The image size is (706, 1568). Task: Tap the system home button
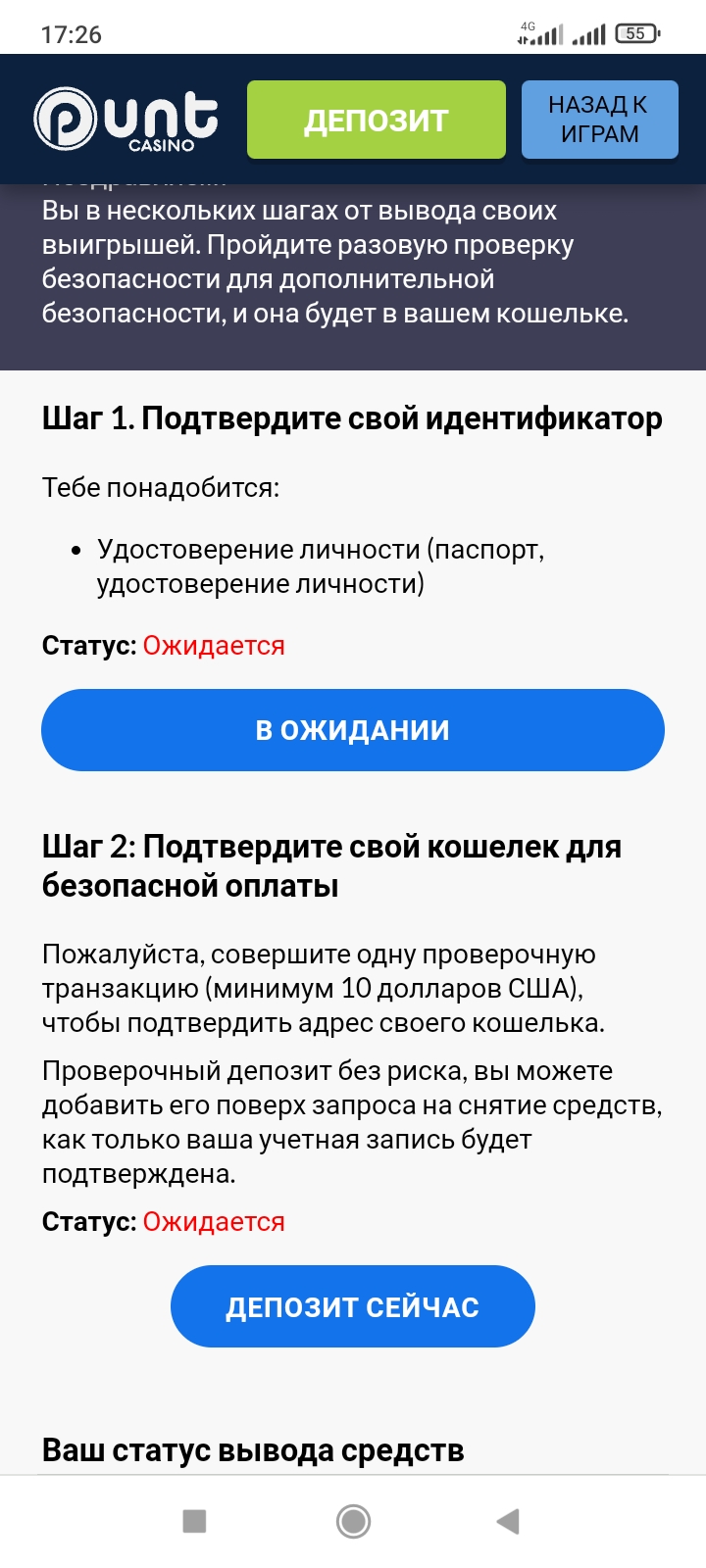click(x=353, y=1521)
